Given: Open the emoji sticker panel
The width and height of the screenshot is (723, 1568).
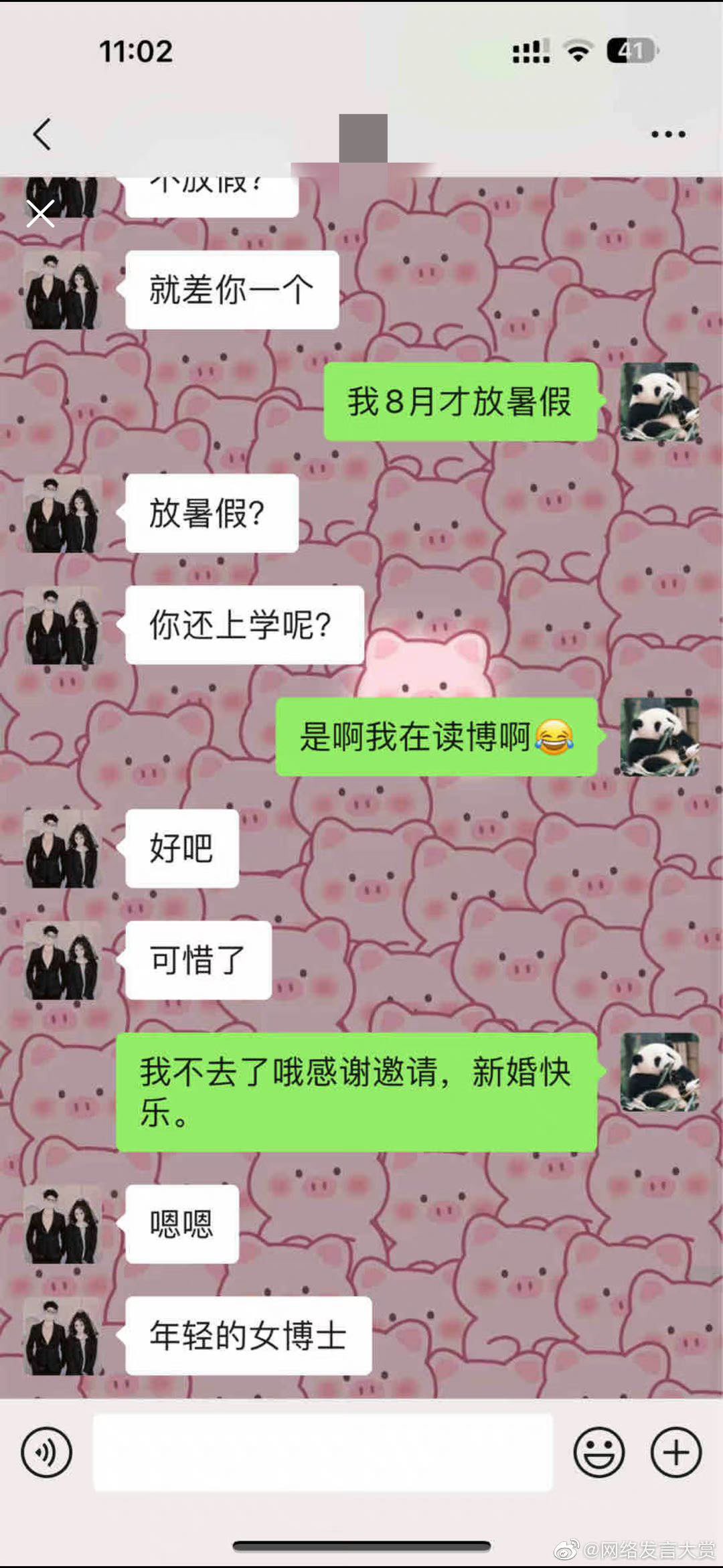Looking at the screenshot, I should 598,1452.
